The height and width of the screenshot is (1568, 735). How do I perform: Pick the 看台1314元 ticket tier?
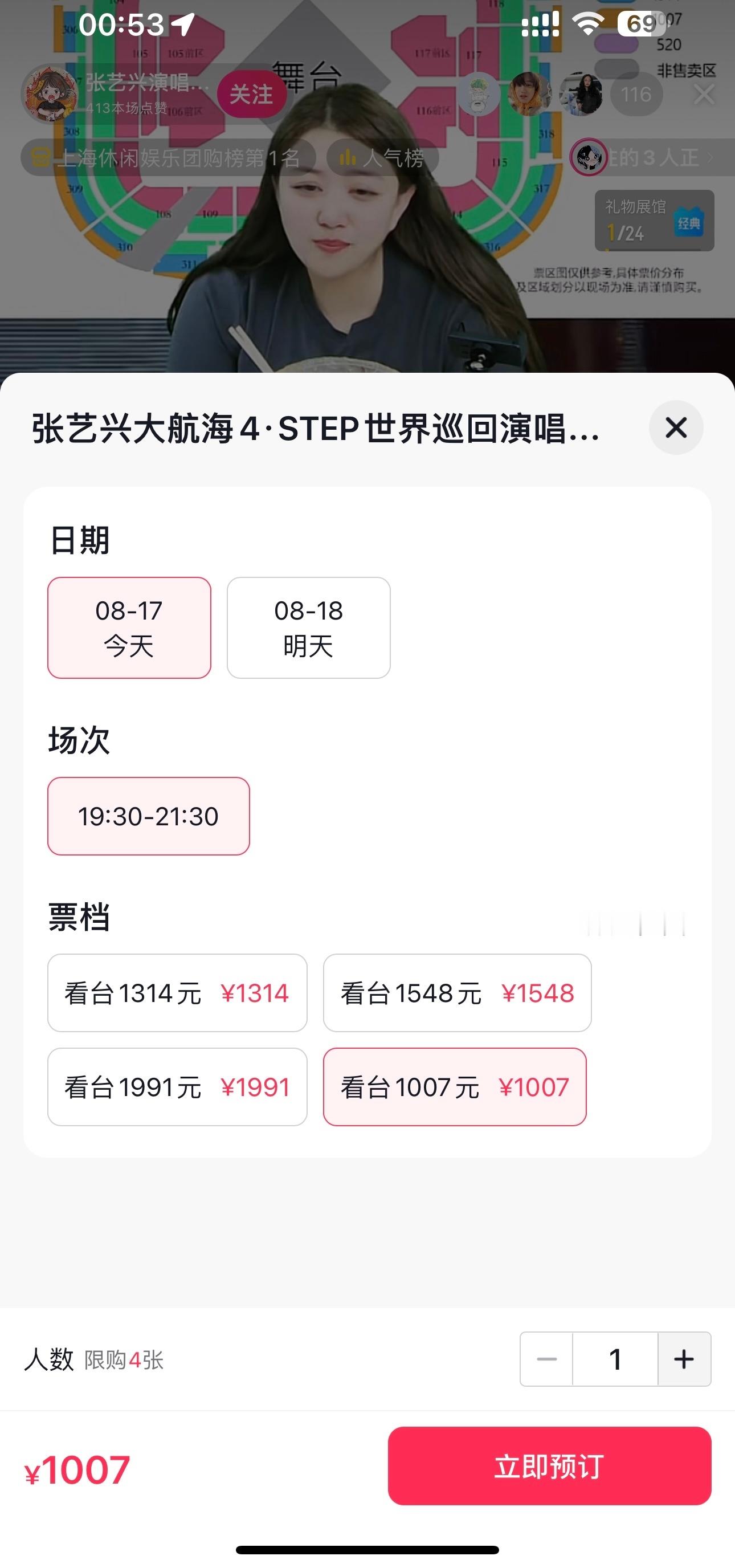[177, 993]
